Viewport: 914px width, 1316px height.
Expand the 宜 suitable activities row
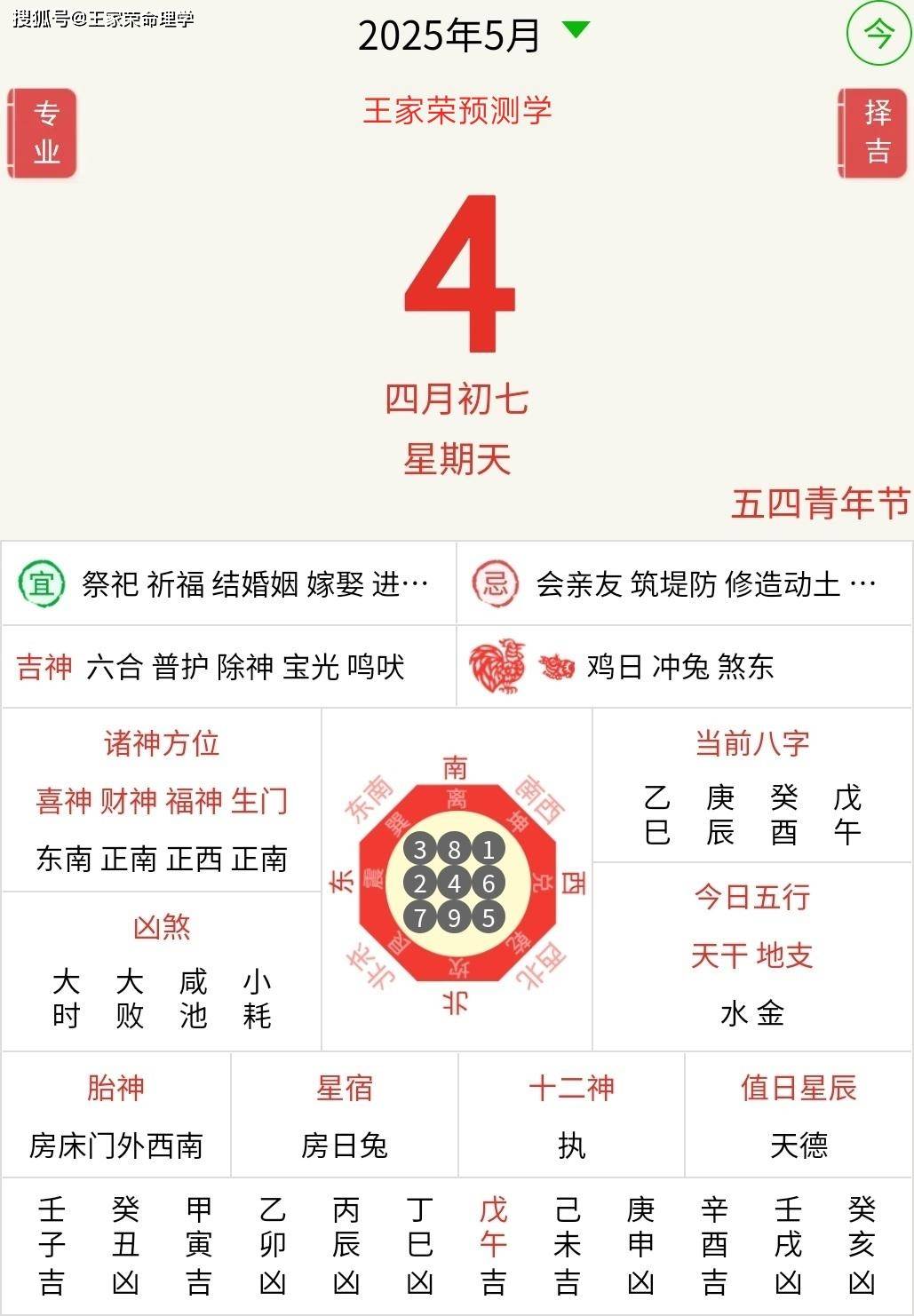click(228, 583)
